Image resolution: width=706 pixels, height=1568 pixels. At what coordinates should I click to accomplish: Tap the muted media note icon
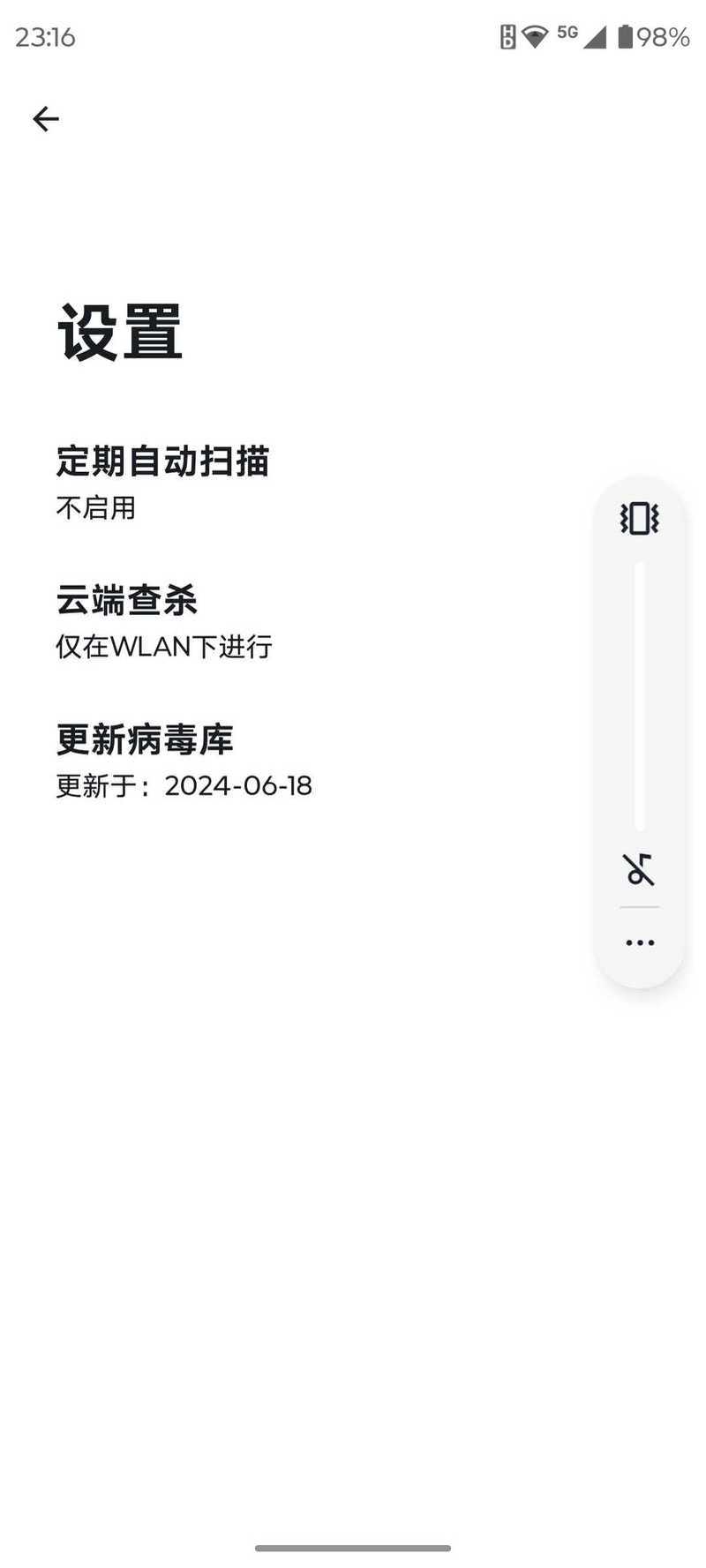tap(639, 869)
